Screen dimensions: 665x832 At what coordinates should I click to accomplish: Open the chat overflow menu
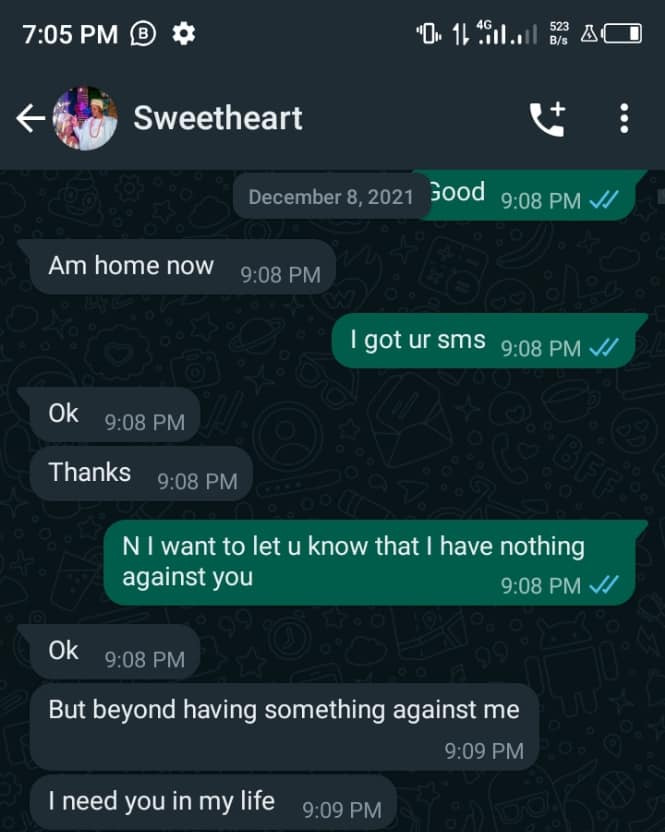[x=624, y=119]
